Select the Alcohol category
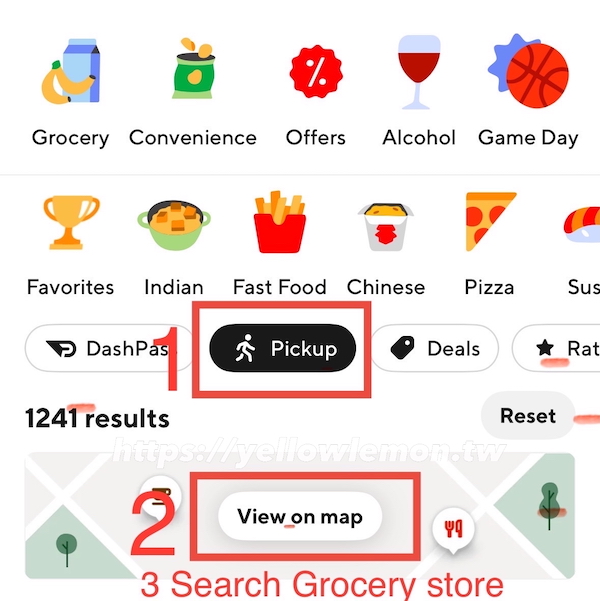The image size is (600, 601). pyautogui.click(x=419, y=92)
